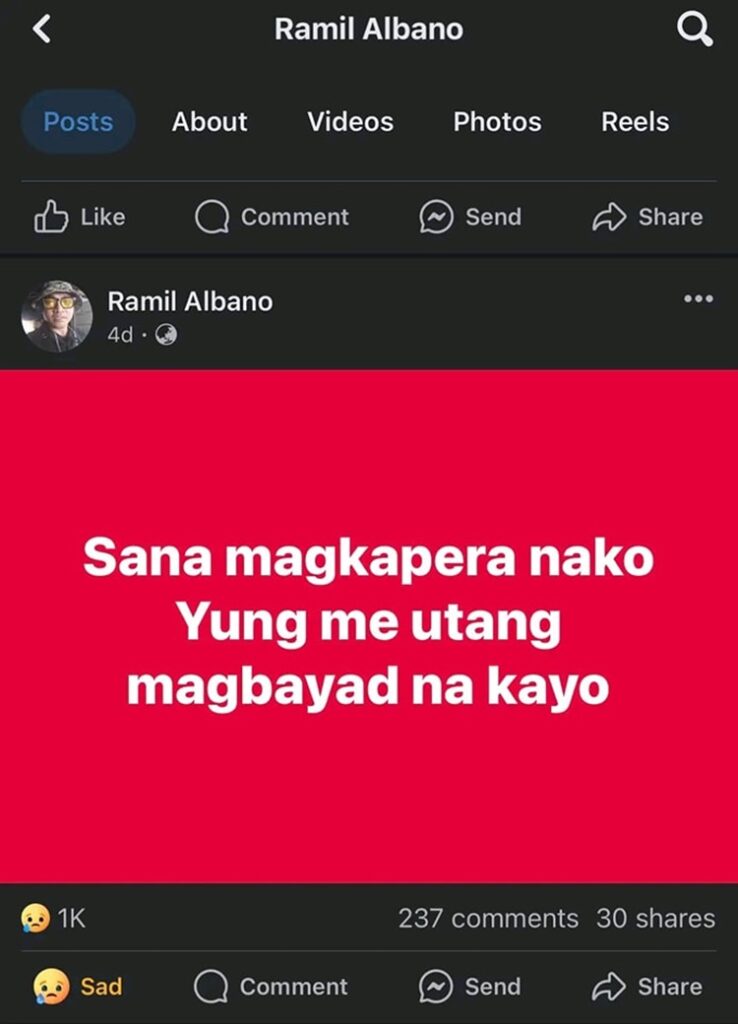This screenshot has height=1024, width=738.
Task: Share the previous post above
Action: [647, 217]
